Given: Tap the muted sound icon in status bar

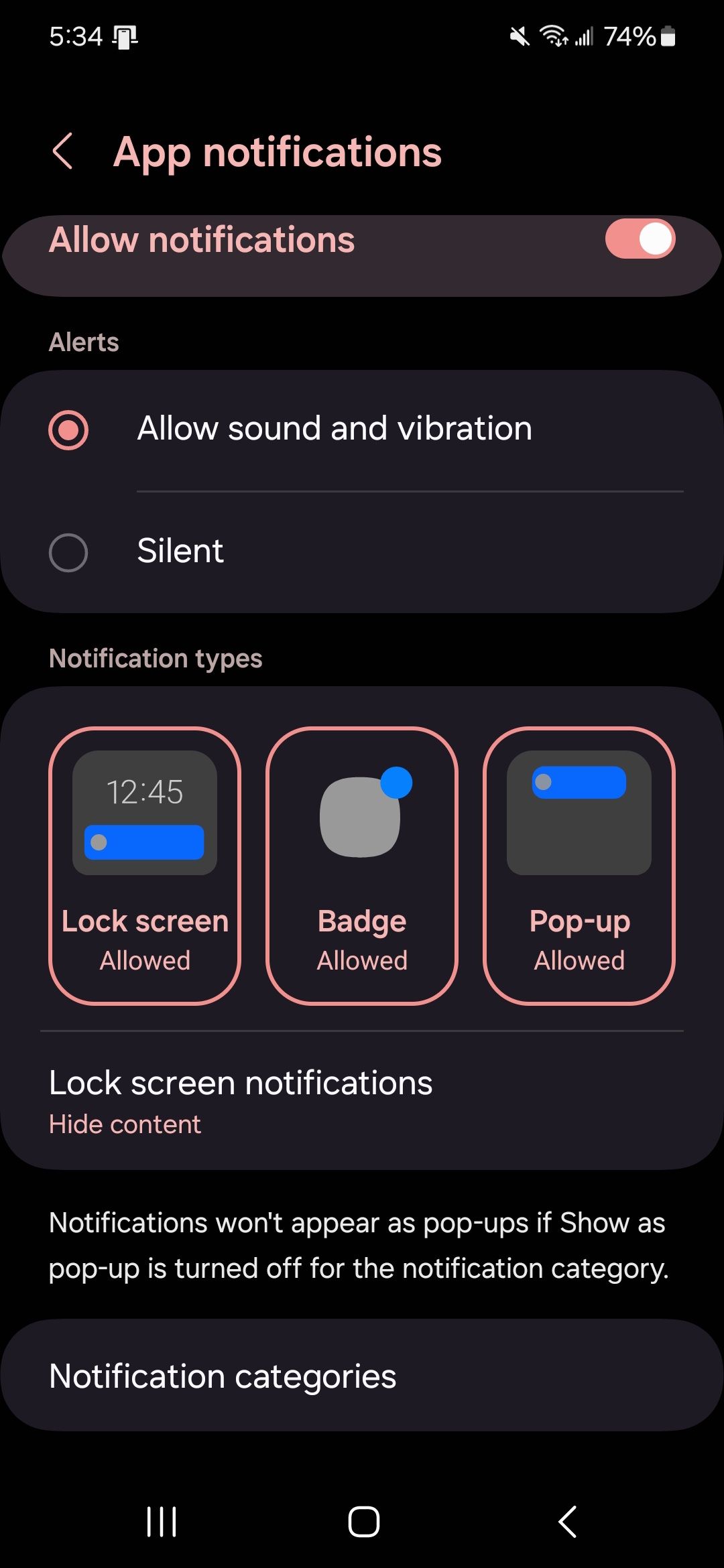Looking at the screenshot, I should pyautogui.click(x=520, y=37).
